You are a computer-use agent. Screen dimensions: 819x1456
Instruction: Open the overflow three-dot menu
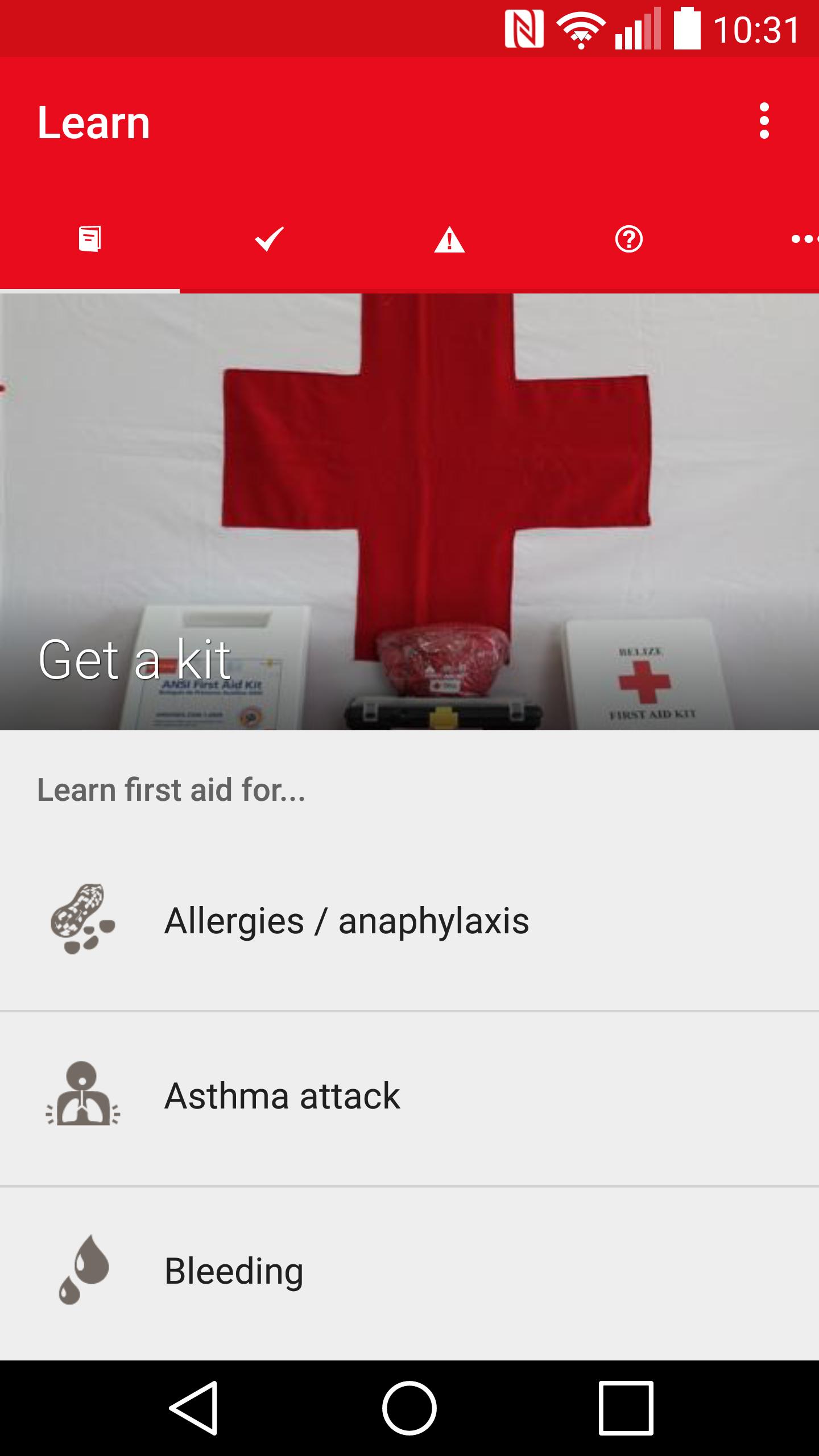[764, 121]
